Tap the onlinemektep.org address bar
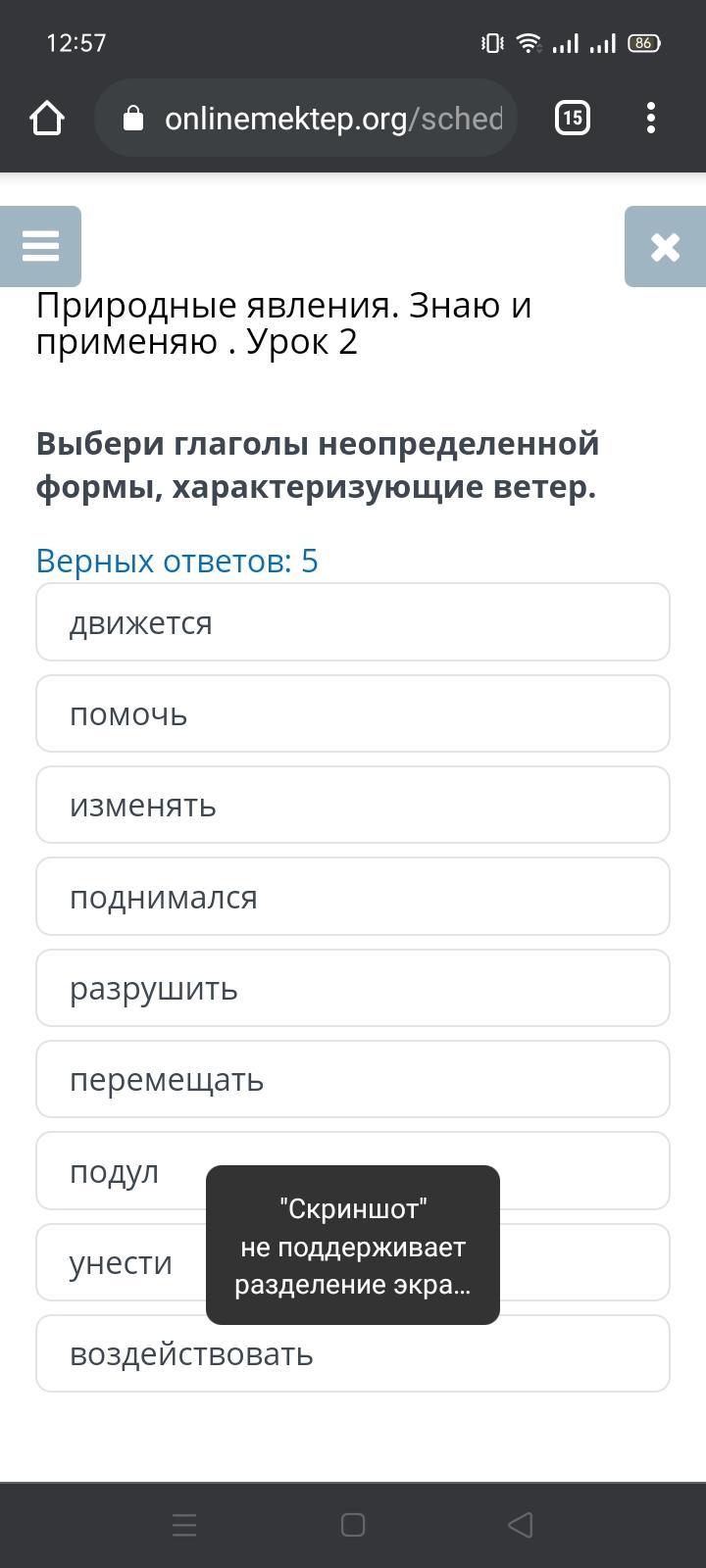706x1568 pixels. tap(306, 119)
